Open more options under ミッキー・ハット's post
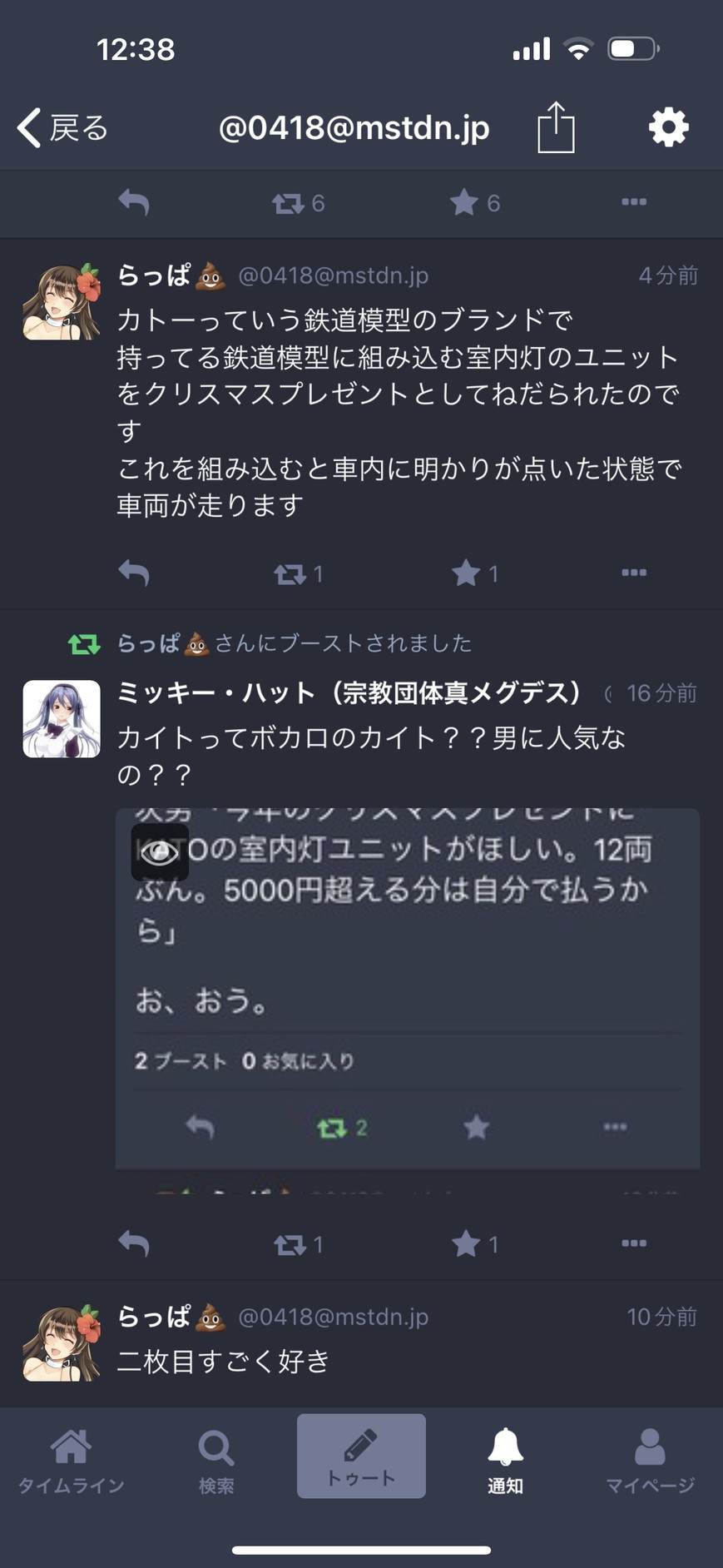The image size is (723, 1568). tap(633, 1243)
